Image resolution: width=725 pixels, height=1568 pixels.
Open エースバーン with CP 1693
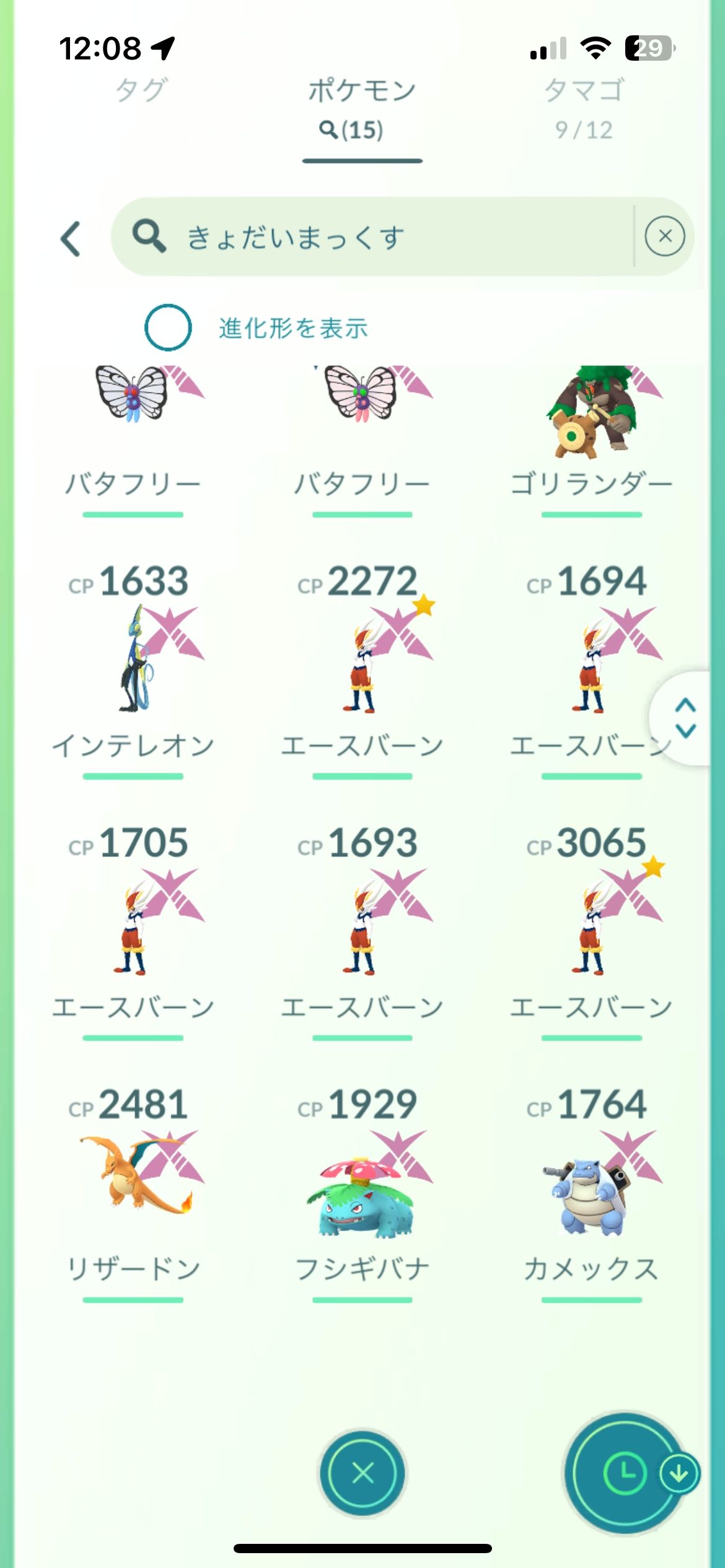pos(362,923)
